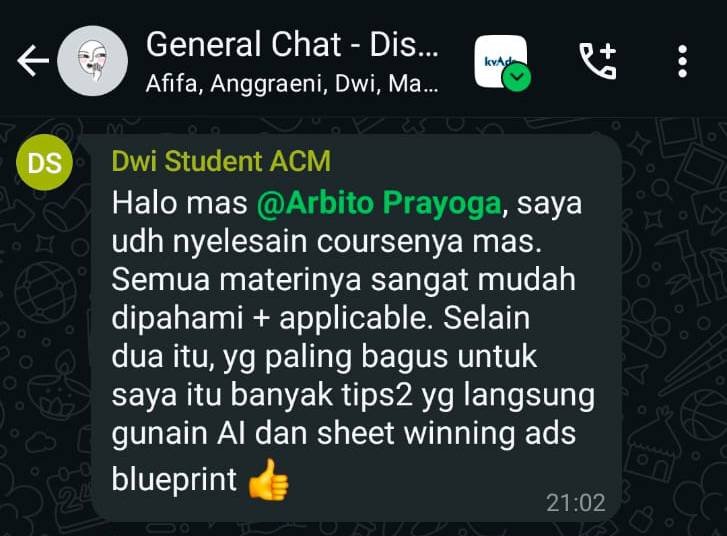The height and width of the screenshot is (536, 727).
Task: Start a group call
Action: tap(598, 61)
